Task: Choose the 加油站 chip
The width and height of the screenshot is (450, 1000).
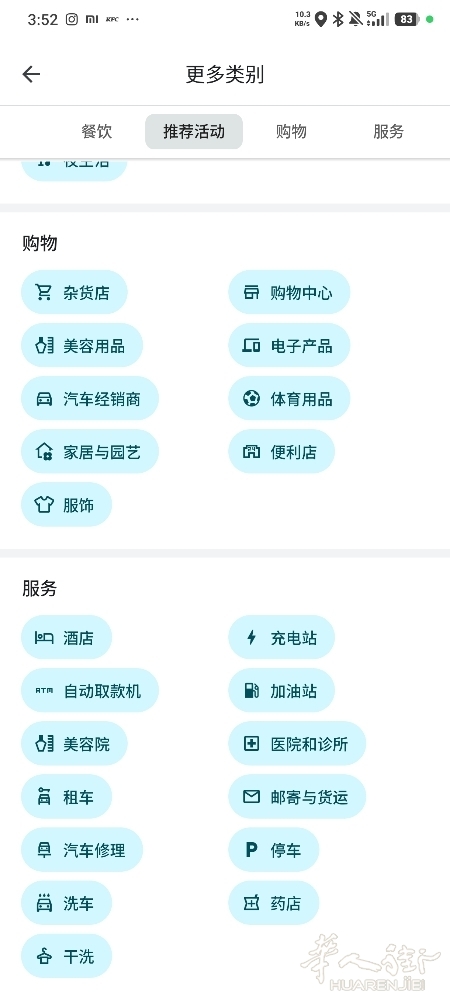Action: click(x=282, y=689)
